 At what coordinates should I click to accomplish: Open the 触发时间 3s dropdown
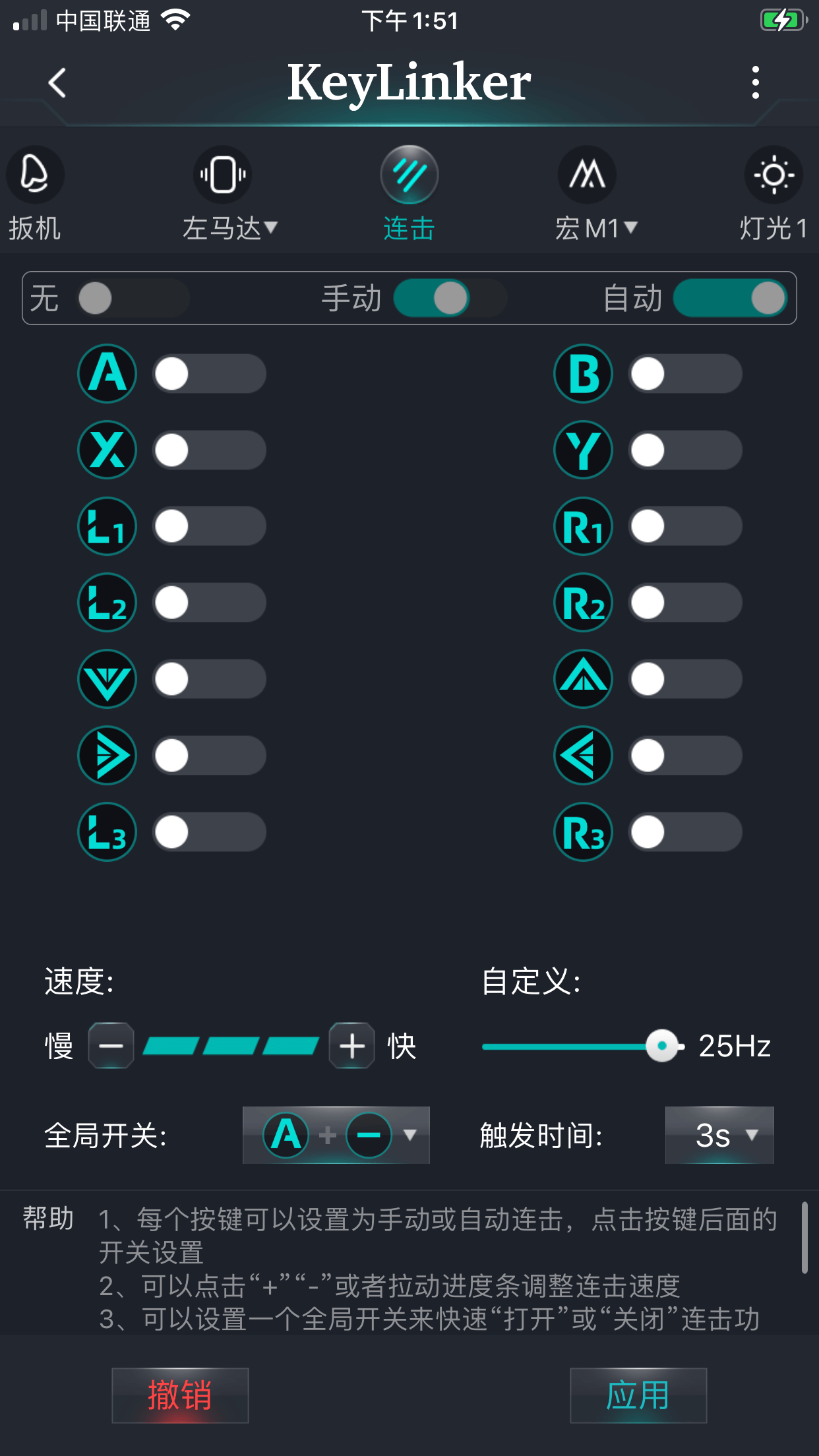(719, 1135)
